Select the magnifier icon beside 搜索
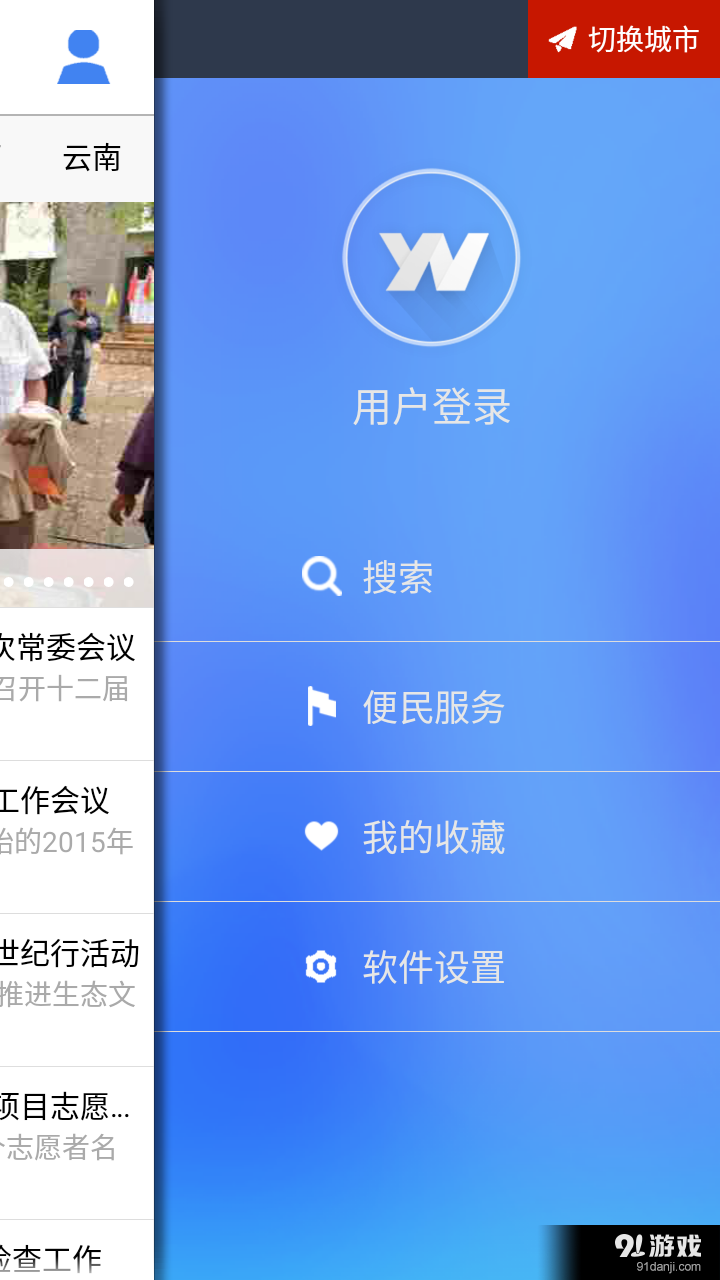Image resolution: width=720 pixels, height=1280 pixels. (x=320, y=576)
